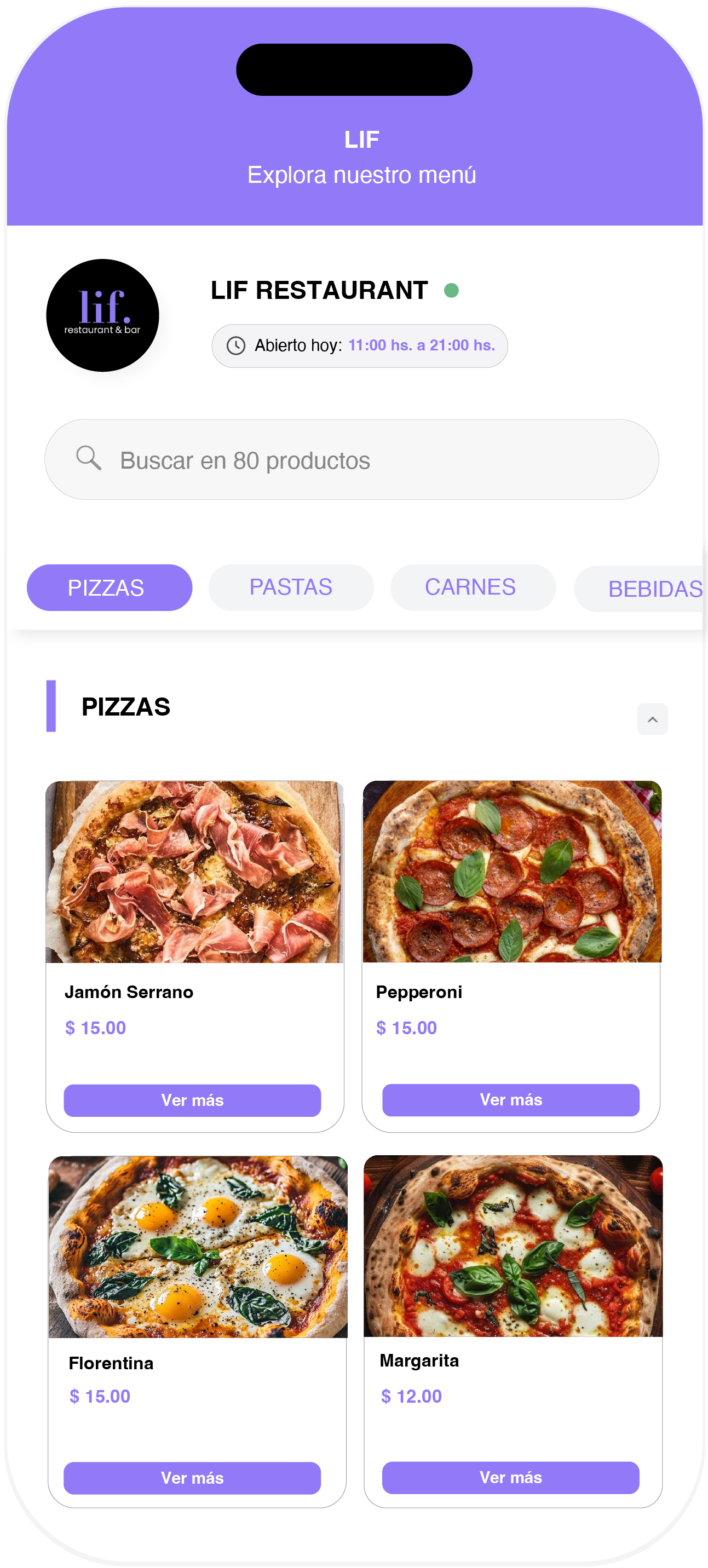Open the Pepperoni pizza photo

pos(512,872)
